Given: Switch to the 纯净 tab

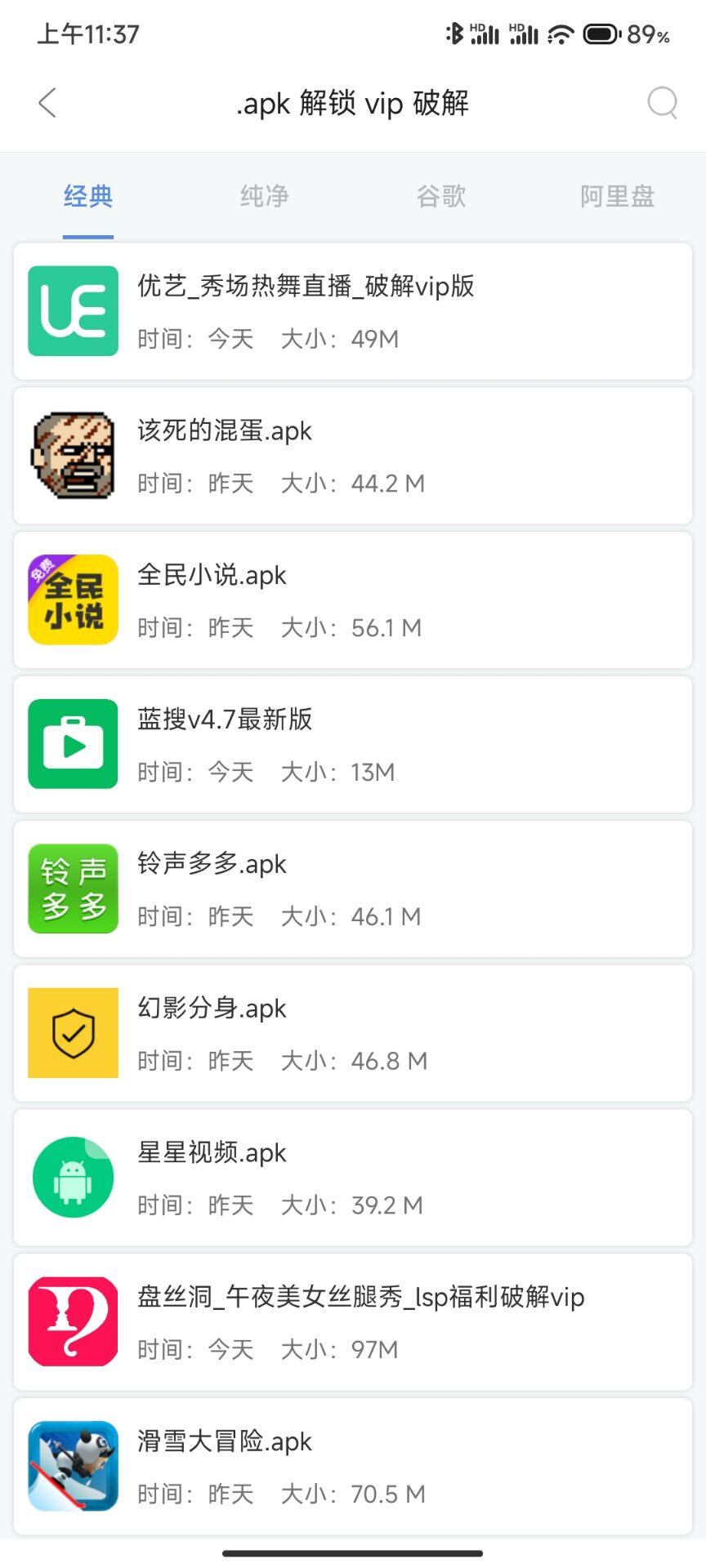Looking at the screenshot, I should click(265, 196).
